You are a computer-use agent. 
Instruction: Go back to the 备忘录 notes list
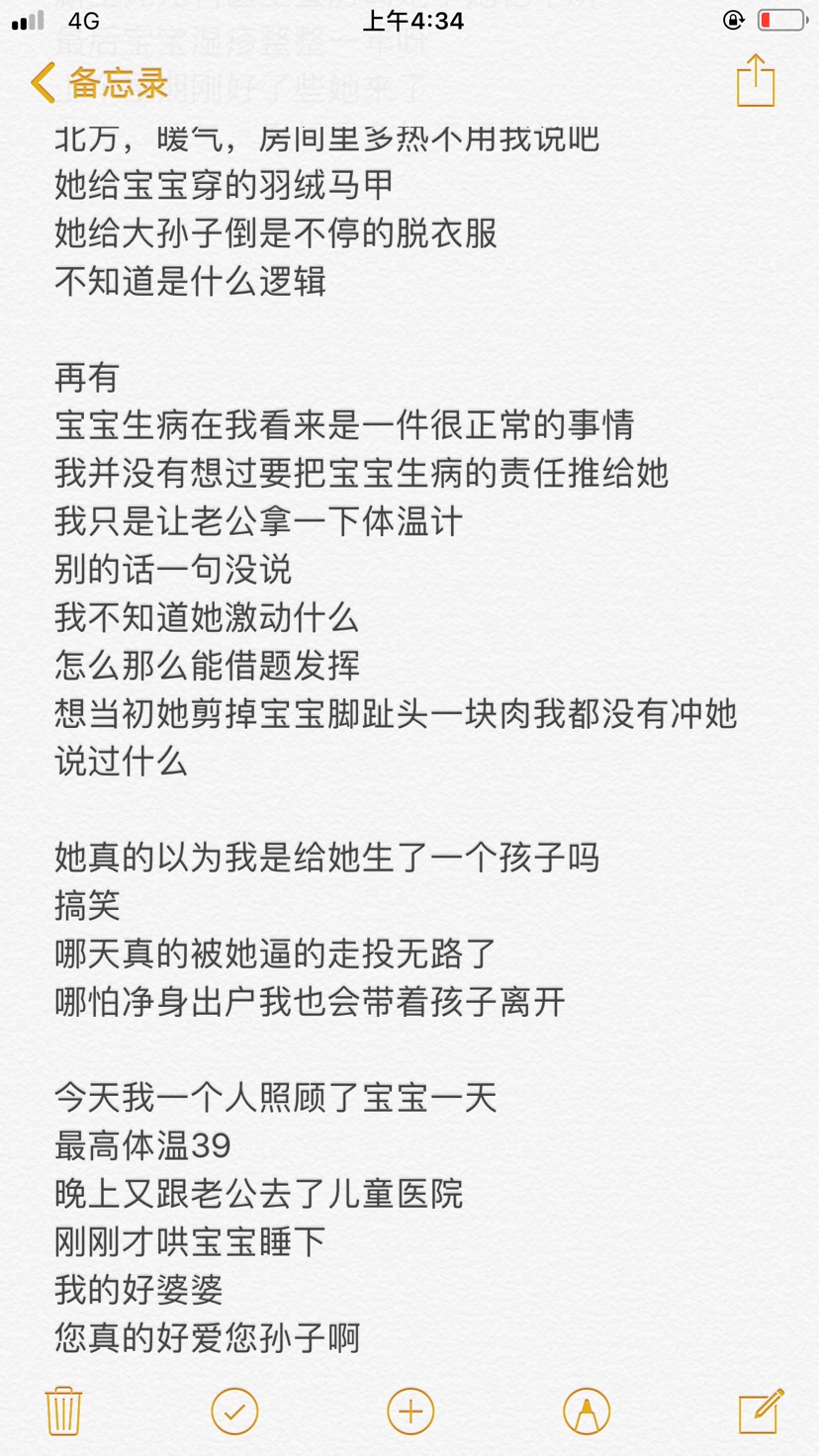[100, 83]
